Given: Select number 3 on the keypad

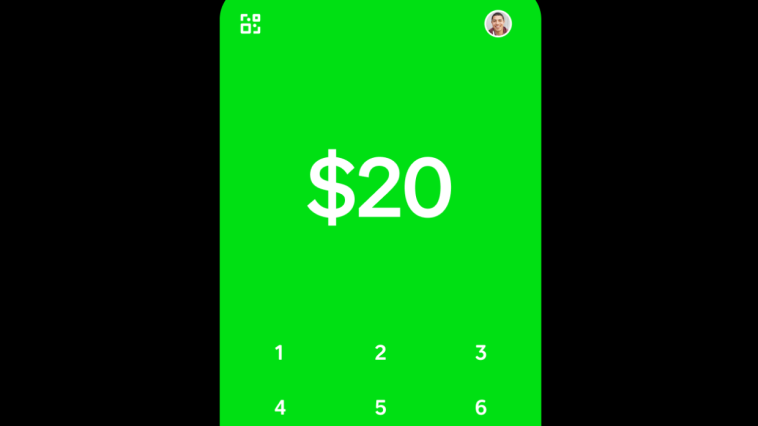Looking at the screenshot, I should (481, 352).
